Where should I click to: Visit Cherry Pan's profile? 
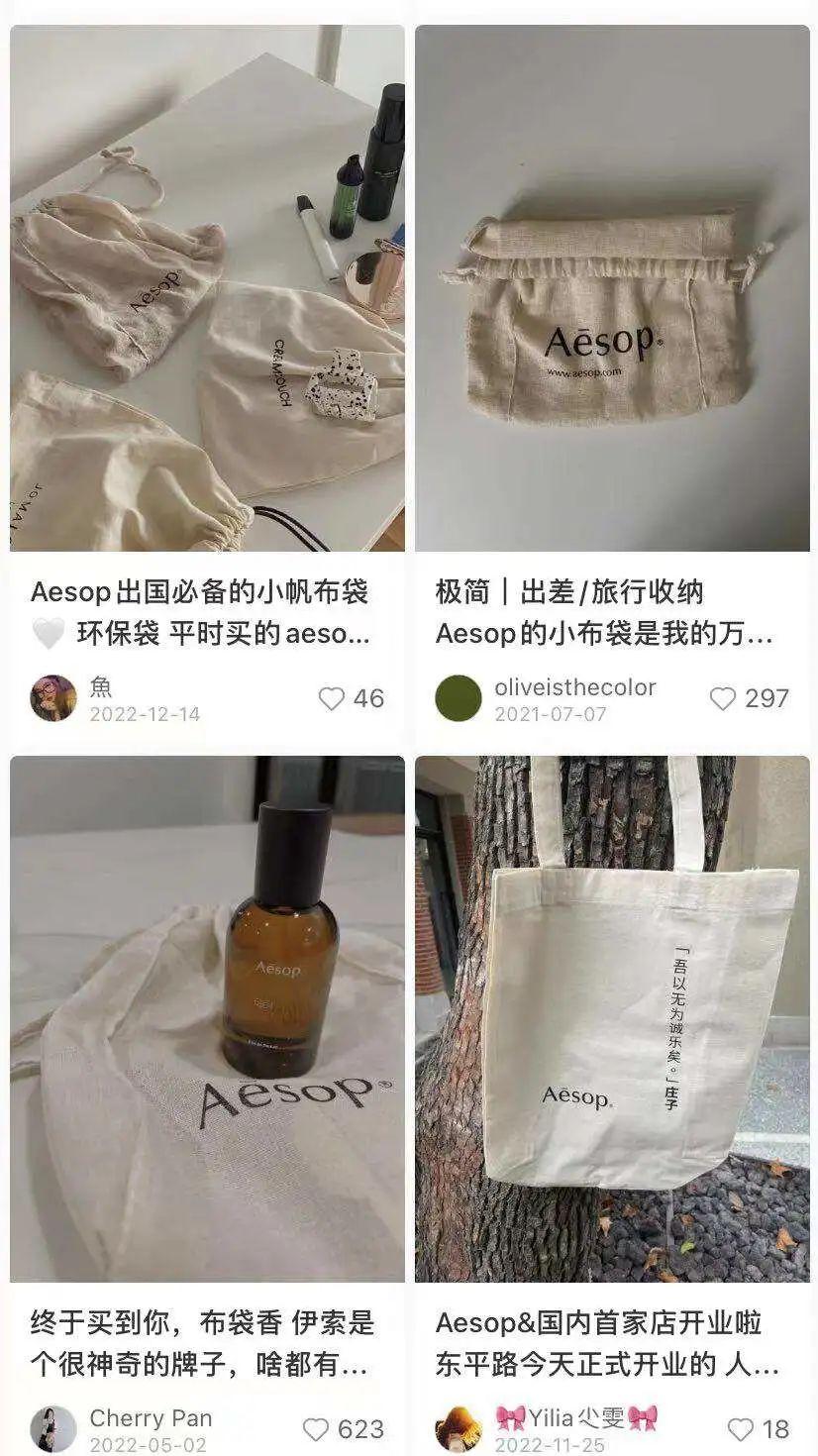pos(53,1428)
